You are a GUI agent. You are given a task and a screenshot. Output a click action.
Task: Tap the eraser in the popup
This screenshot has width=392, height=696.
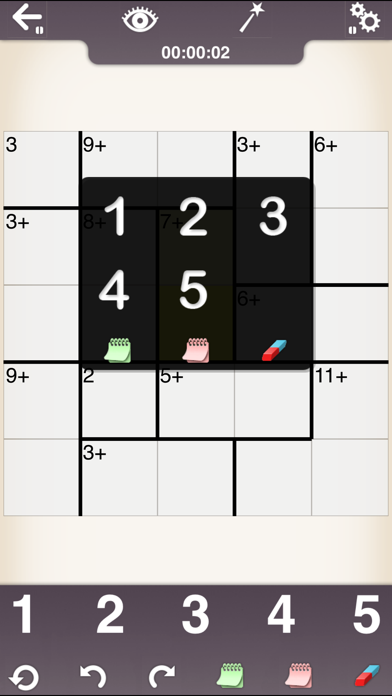[x=274, y=350]
